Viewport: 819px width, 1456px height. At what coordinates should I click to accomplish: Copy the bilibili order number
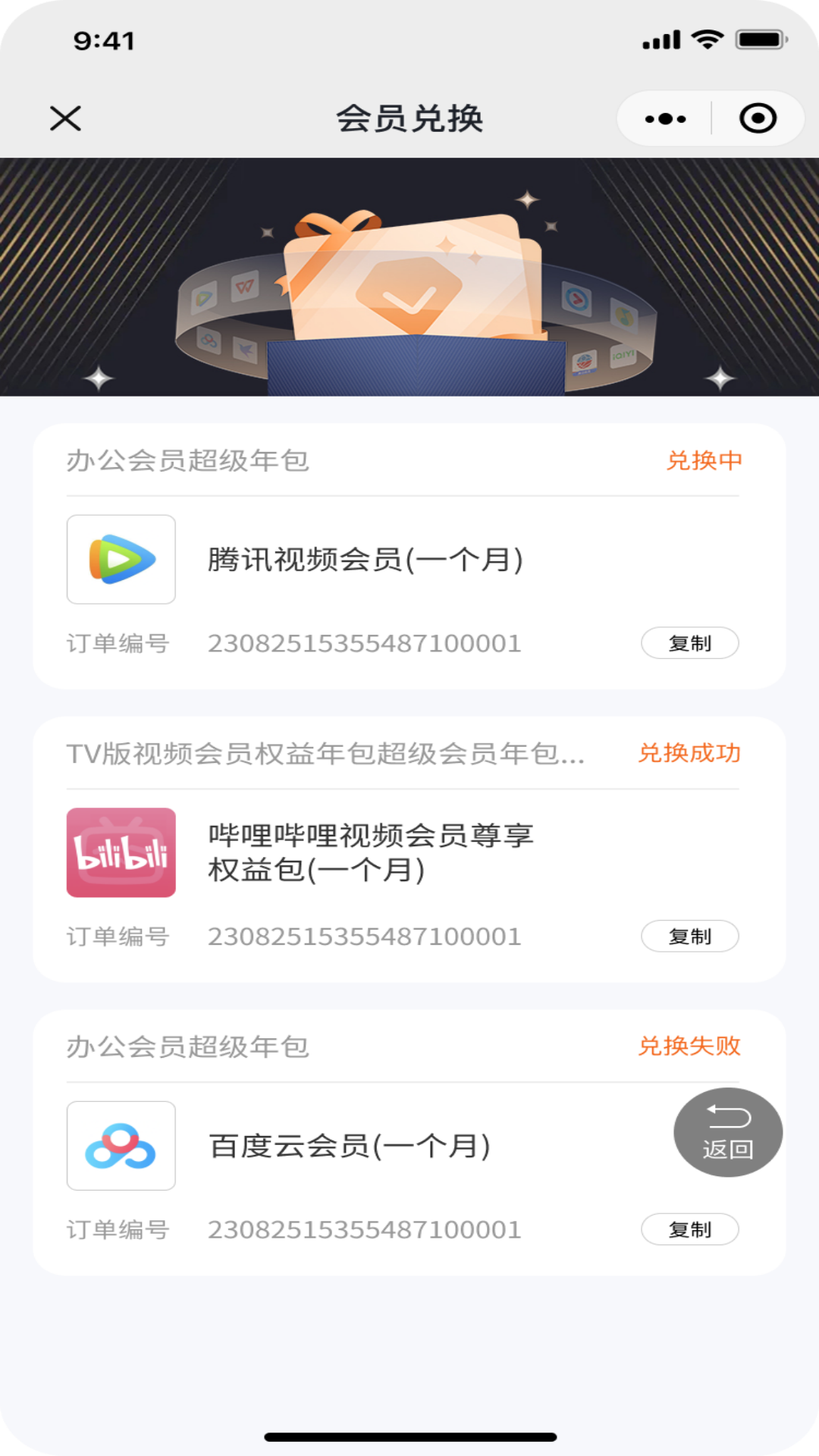pos(690,937)
